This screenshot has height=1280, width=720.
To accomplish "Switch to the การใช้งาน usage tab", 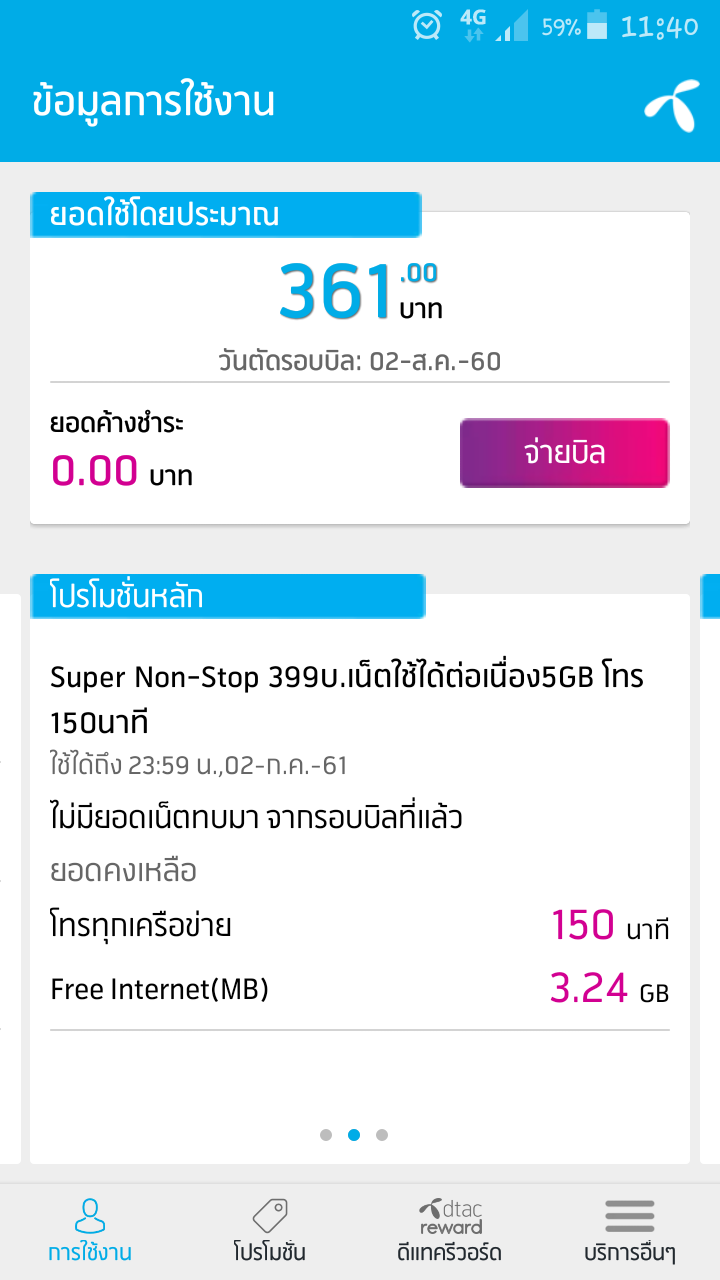I will 90,1232.
